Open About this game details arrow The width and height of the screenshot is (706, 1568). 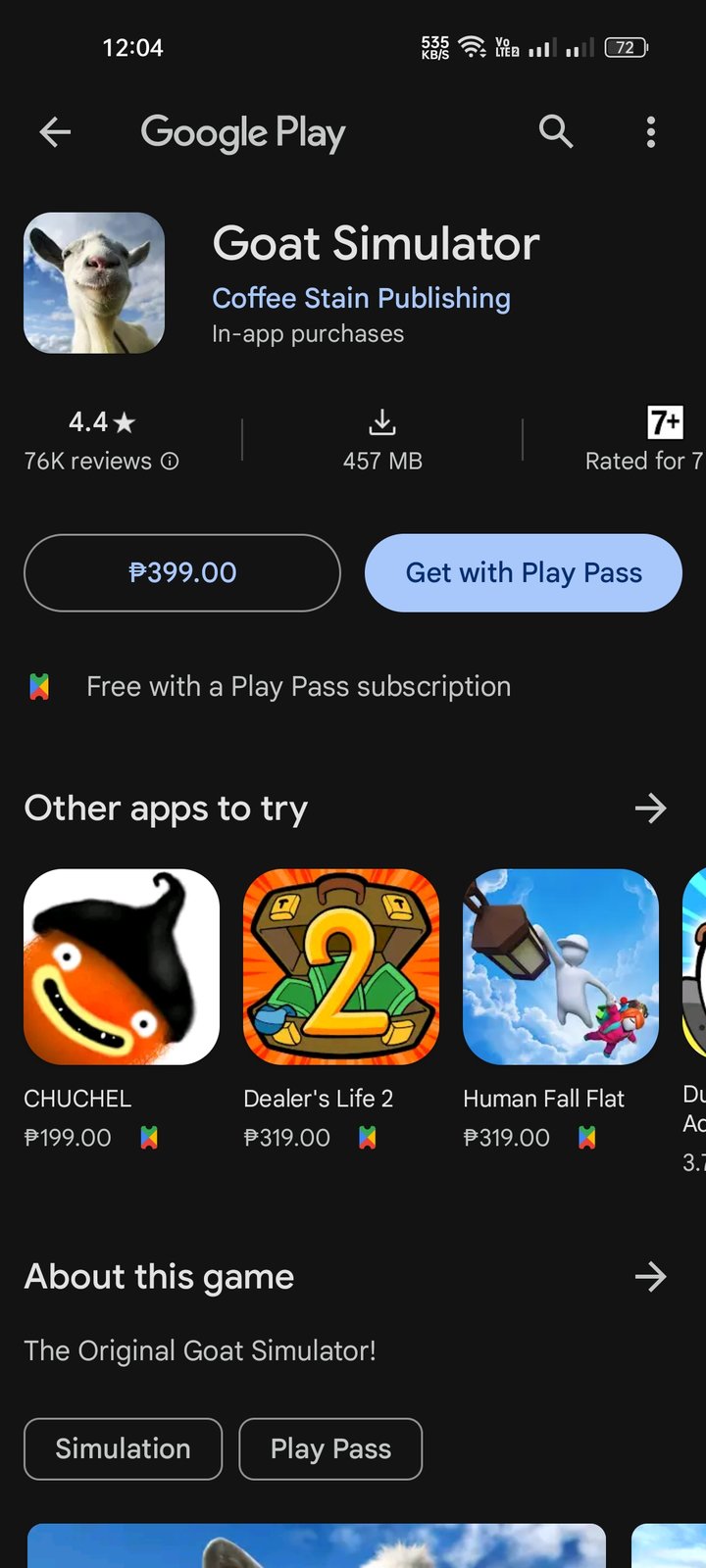point(650,1276)
